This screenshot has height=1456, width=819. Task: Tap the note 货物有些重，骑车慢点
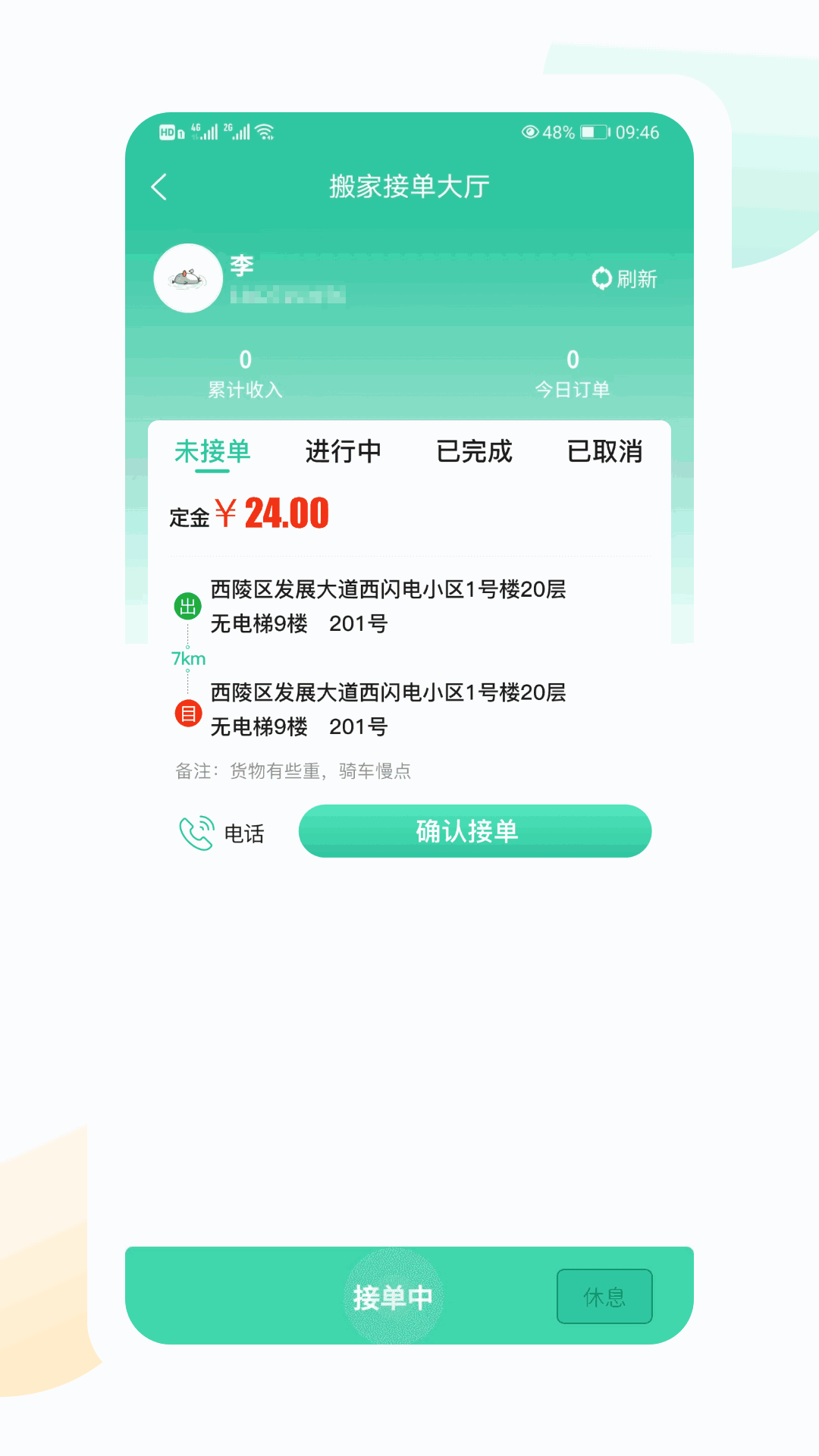[x=295, y=770]
